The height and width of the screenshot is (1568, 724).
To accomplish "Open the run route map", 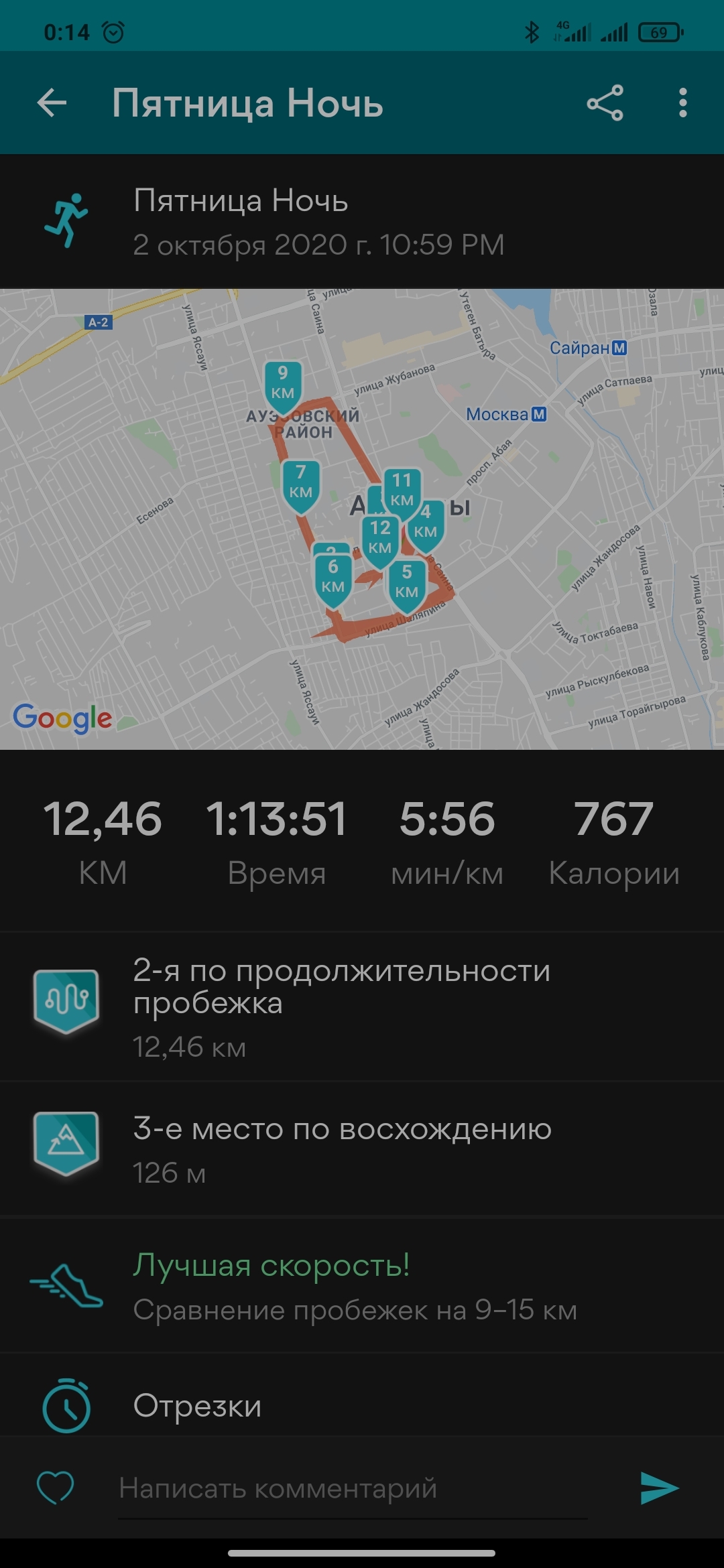I will click(x=362, y=519).
